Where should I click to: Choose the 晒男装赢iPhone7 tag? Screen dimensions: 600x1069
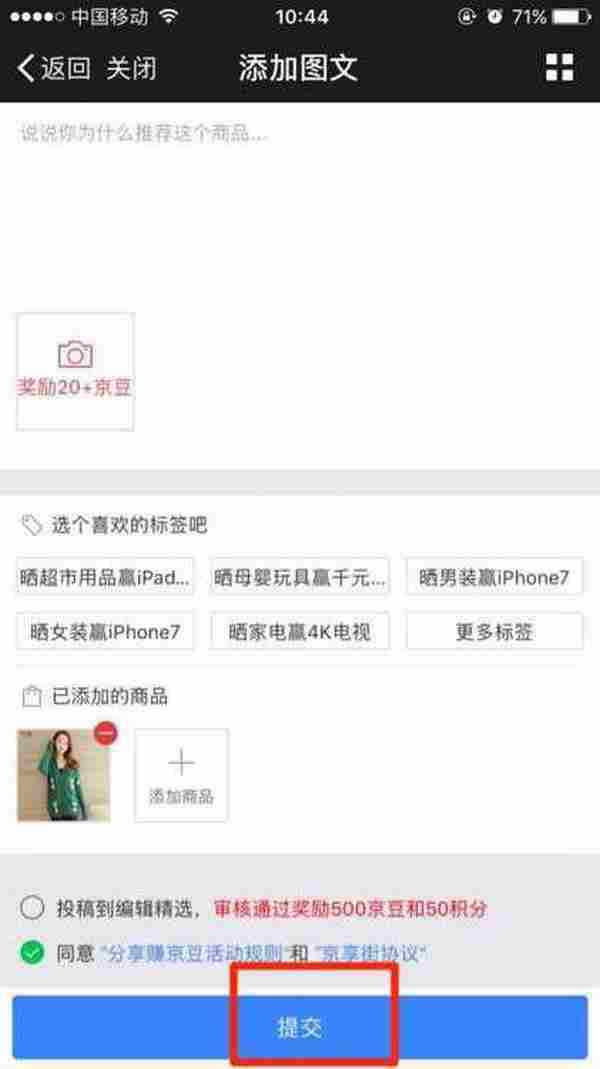(x=494, y=577)
